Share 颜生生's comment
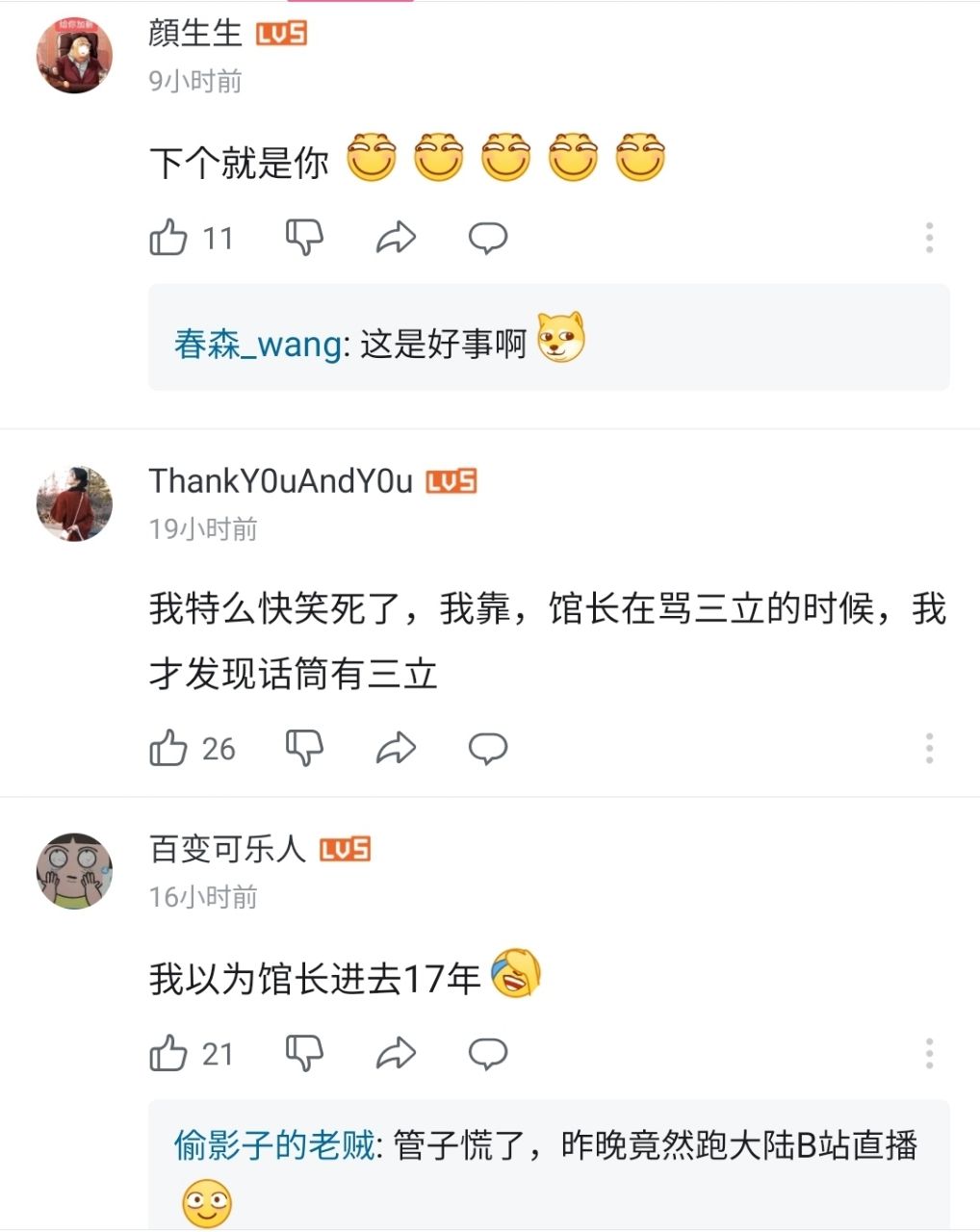The width and height of the screenshot is (980, 1232). coord(396,238)
